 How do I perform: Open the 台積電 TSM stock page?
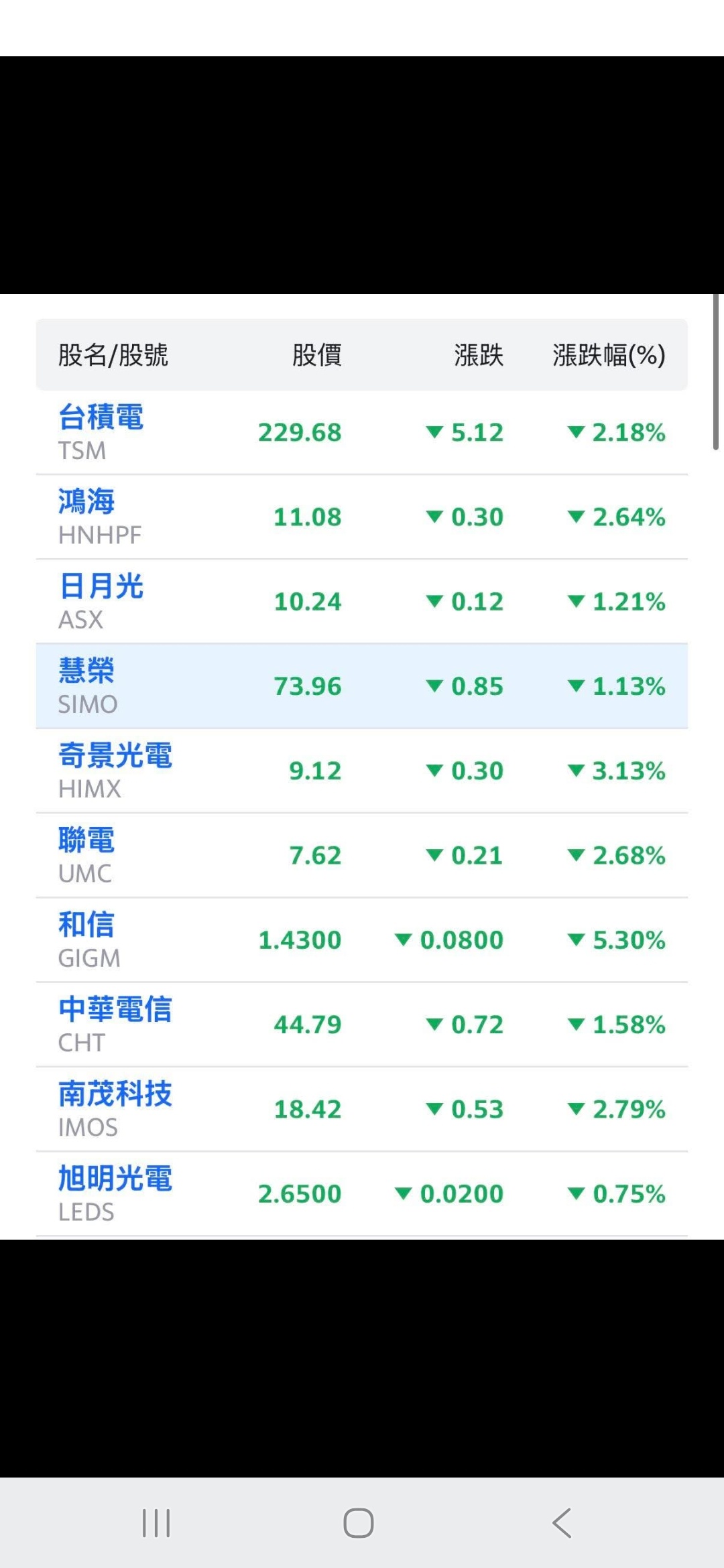point(101,417)
